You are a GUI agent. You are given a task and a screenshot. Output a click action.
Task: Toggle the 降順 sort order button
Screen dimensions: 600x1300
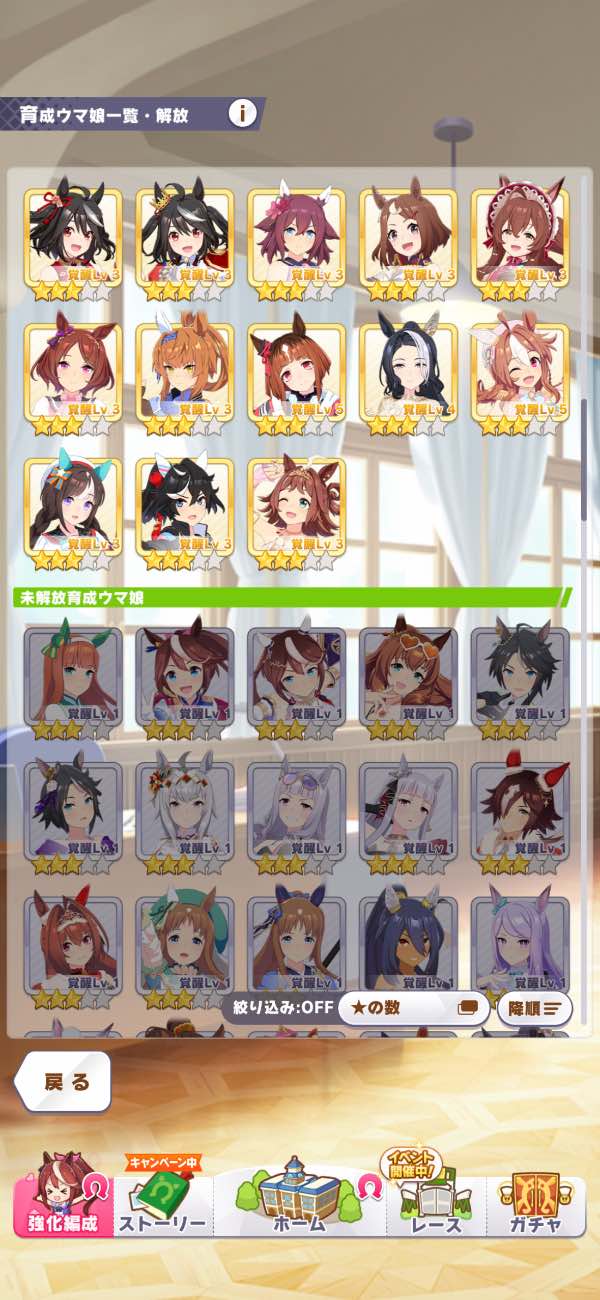pos(535,1008)
